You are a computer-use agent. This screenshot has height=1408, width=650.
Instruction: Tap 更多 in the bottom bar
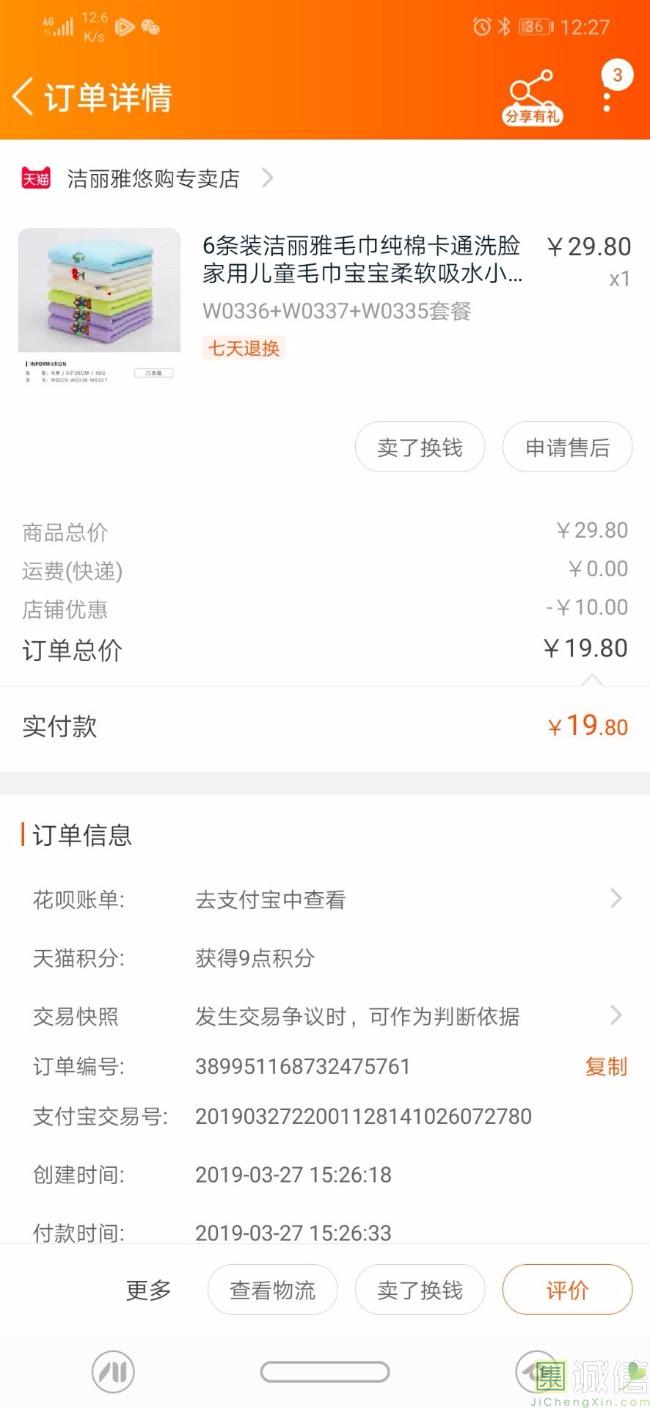(x=148, y=1290)
